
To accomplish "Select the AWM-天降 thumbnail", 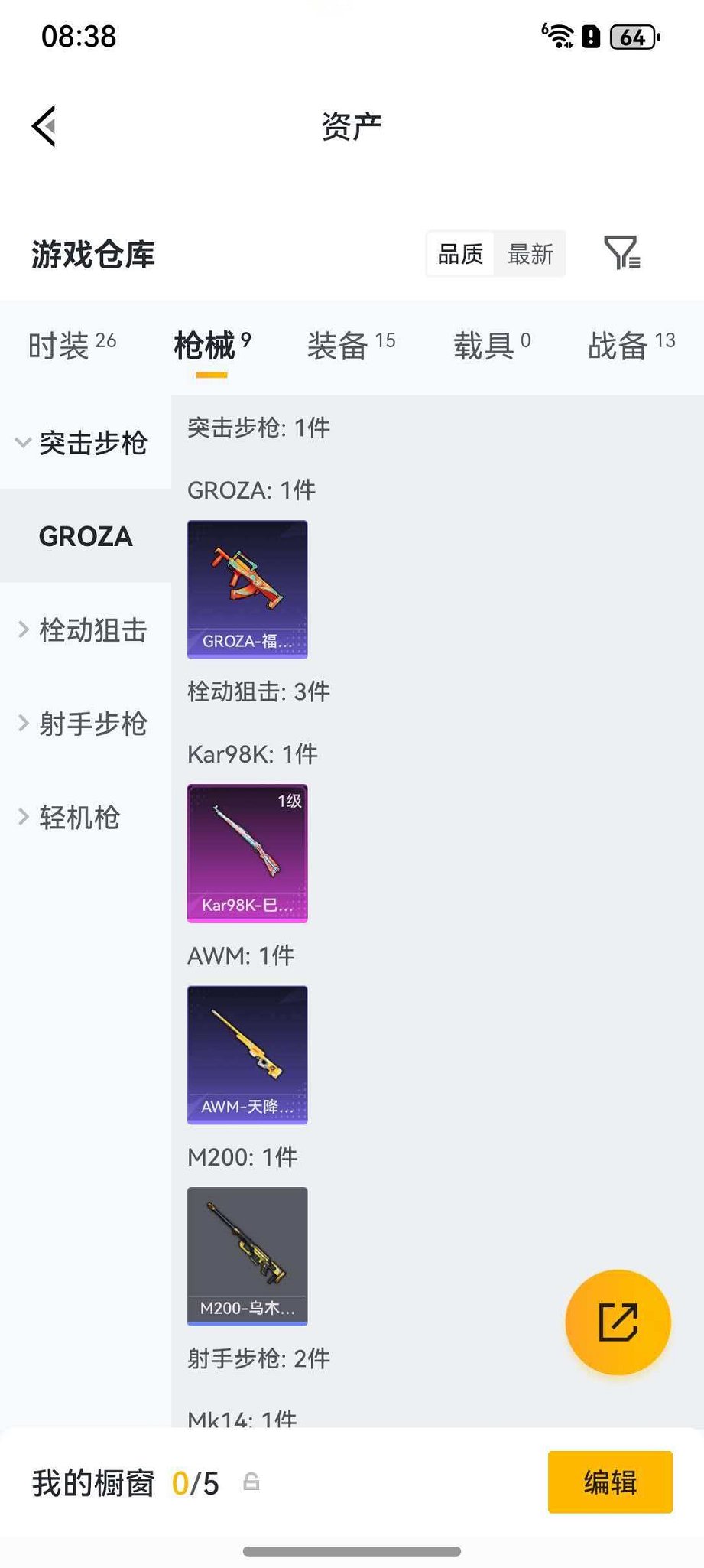I will 246,1054.
